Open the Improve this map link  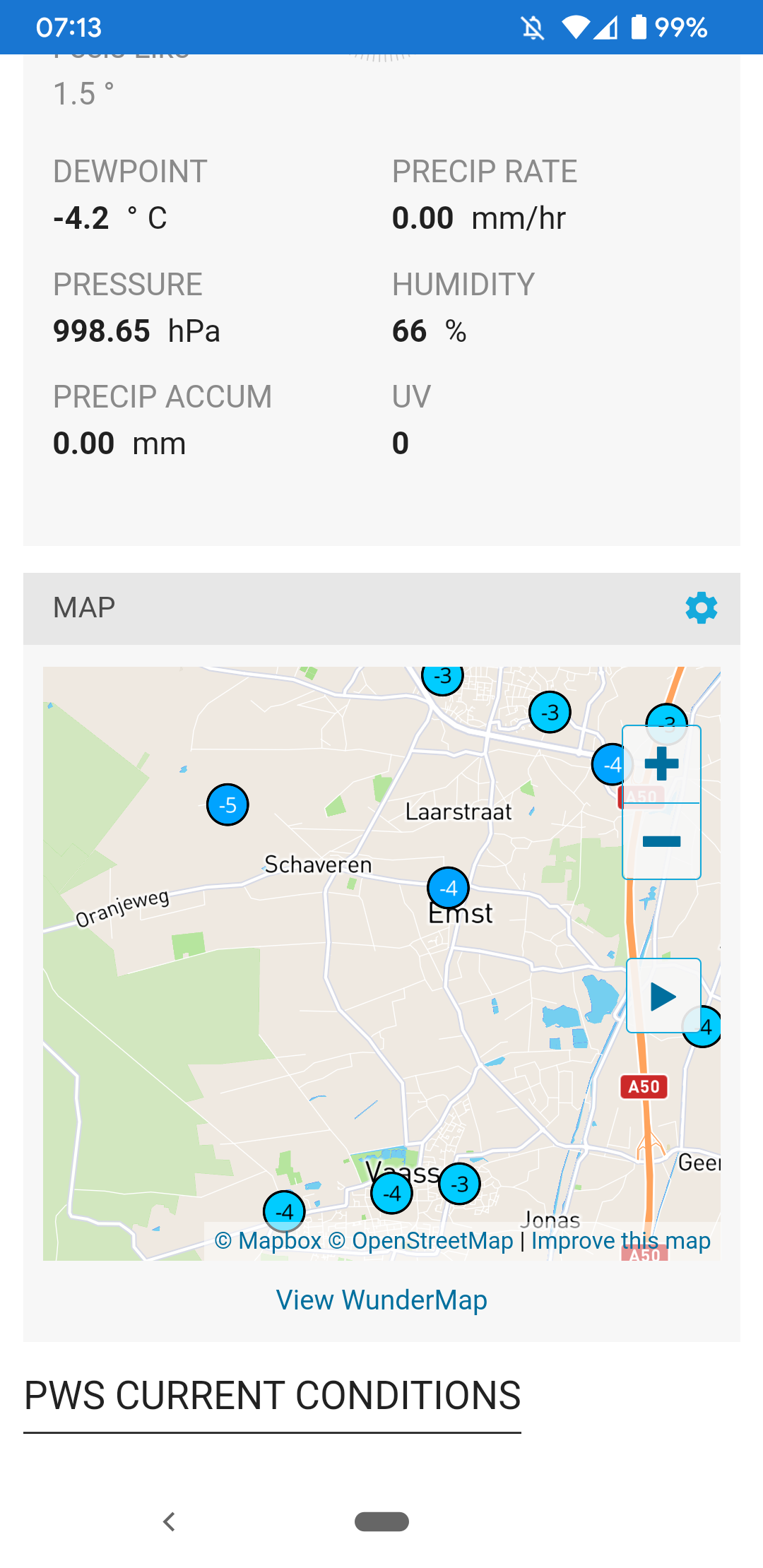pyautogui.click(x=621, y=1241)
